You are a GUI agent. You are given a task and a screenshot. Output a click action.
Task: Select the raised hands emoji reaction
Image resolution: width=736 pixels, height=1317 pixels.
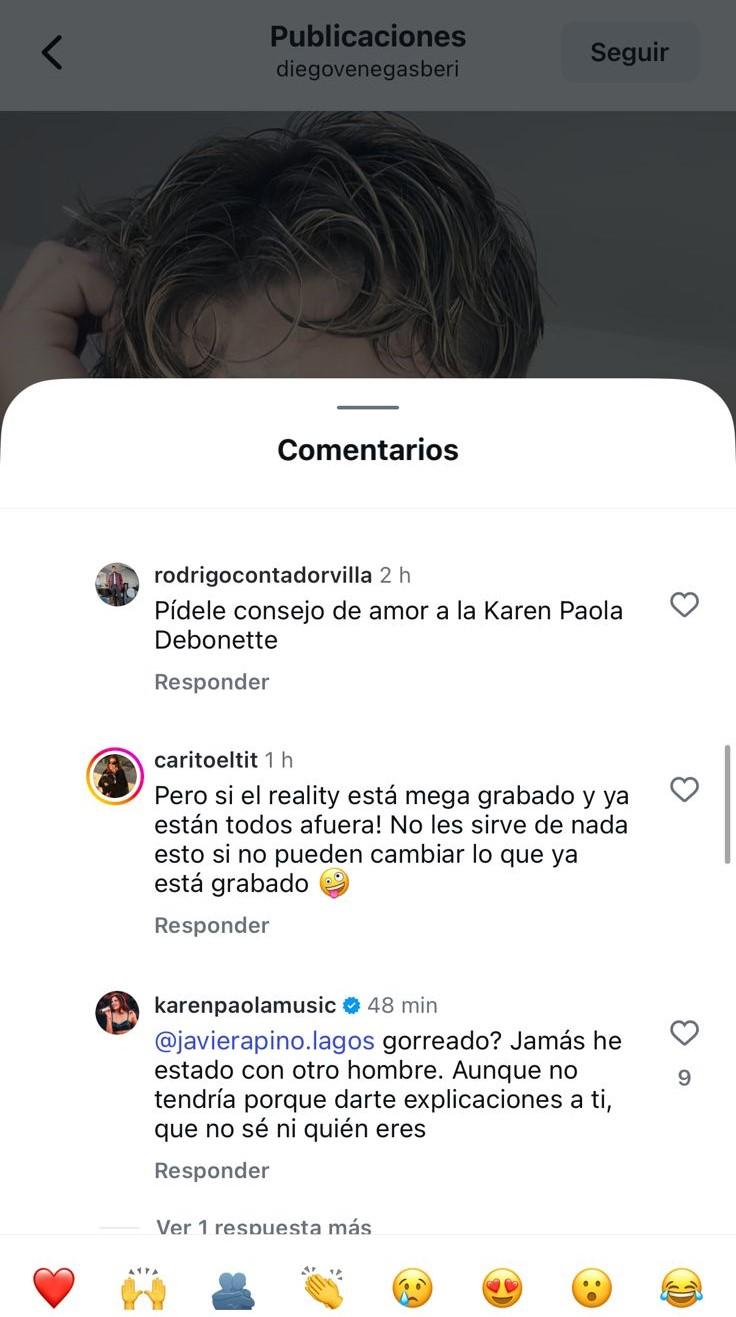pyautogui.click(x=143, y=1288)
